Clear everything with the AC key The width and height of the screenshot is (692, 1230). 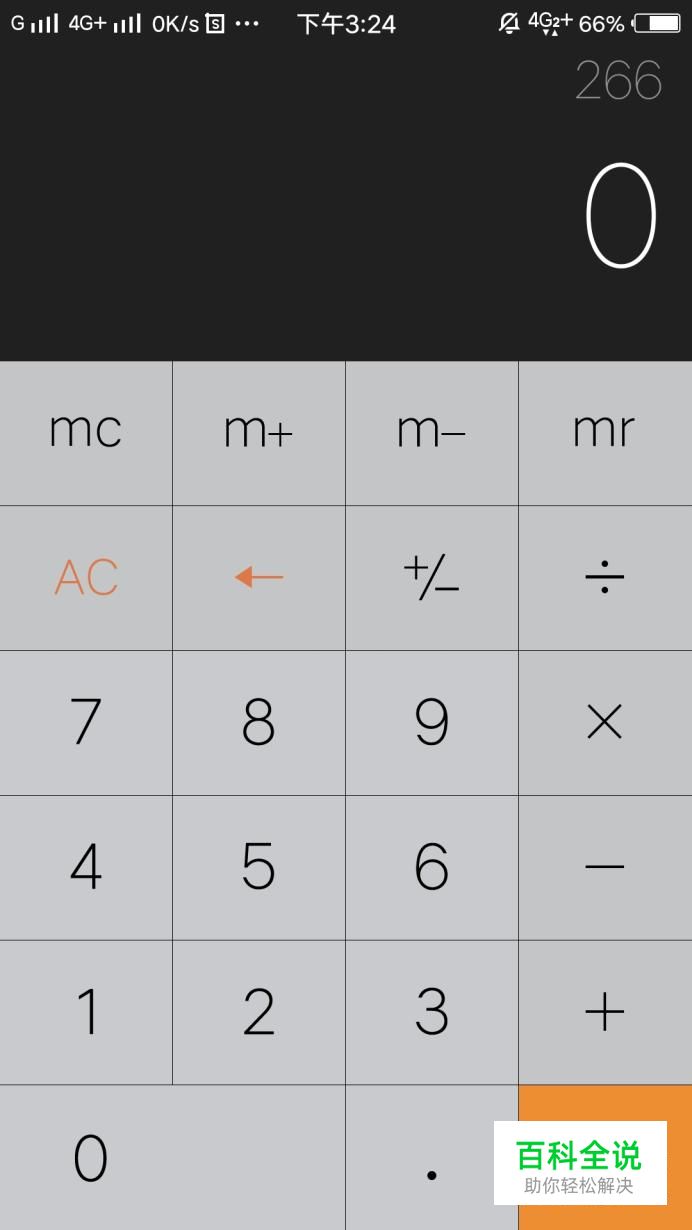point(86,578)
